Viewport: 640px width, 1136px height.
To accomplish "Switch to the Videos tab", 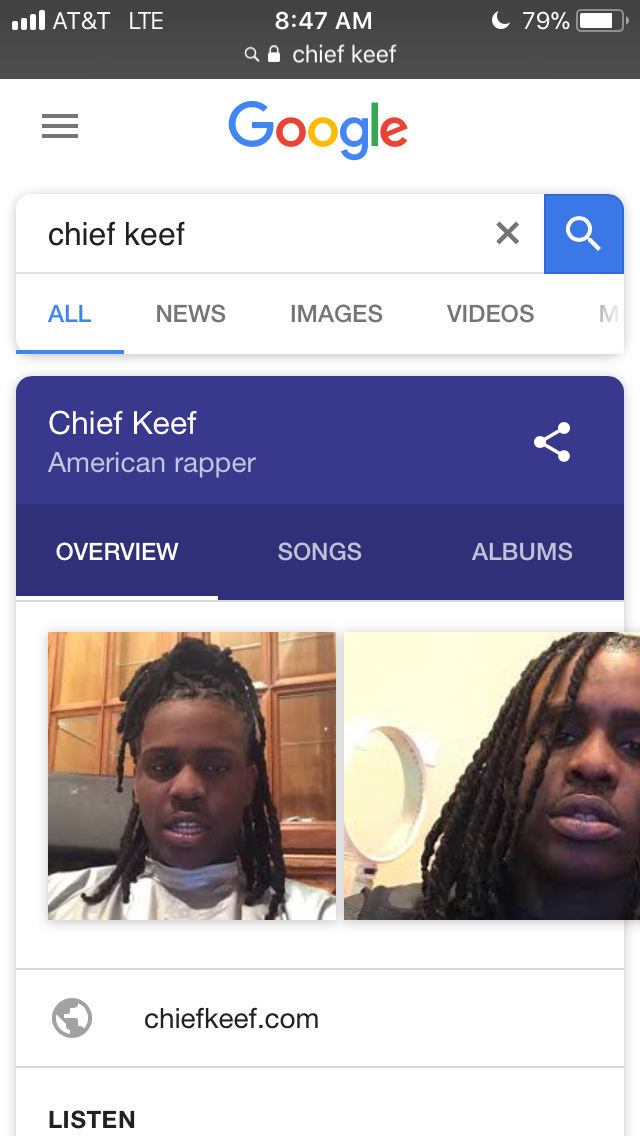I will click(490, 314).
